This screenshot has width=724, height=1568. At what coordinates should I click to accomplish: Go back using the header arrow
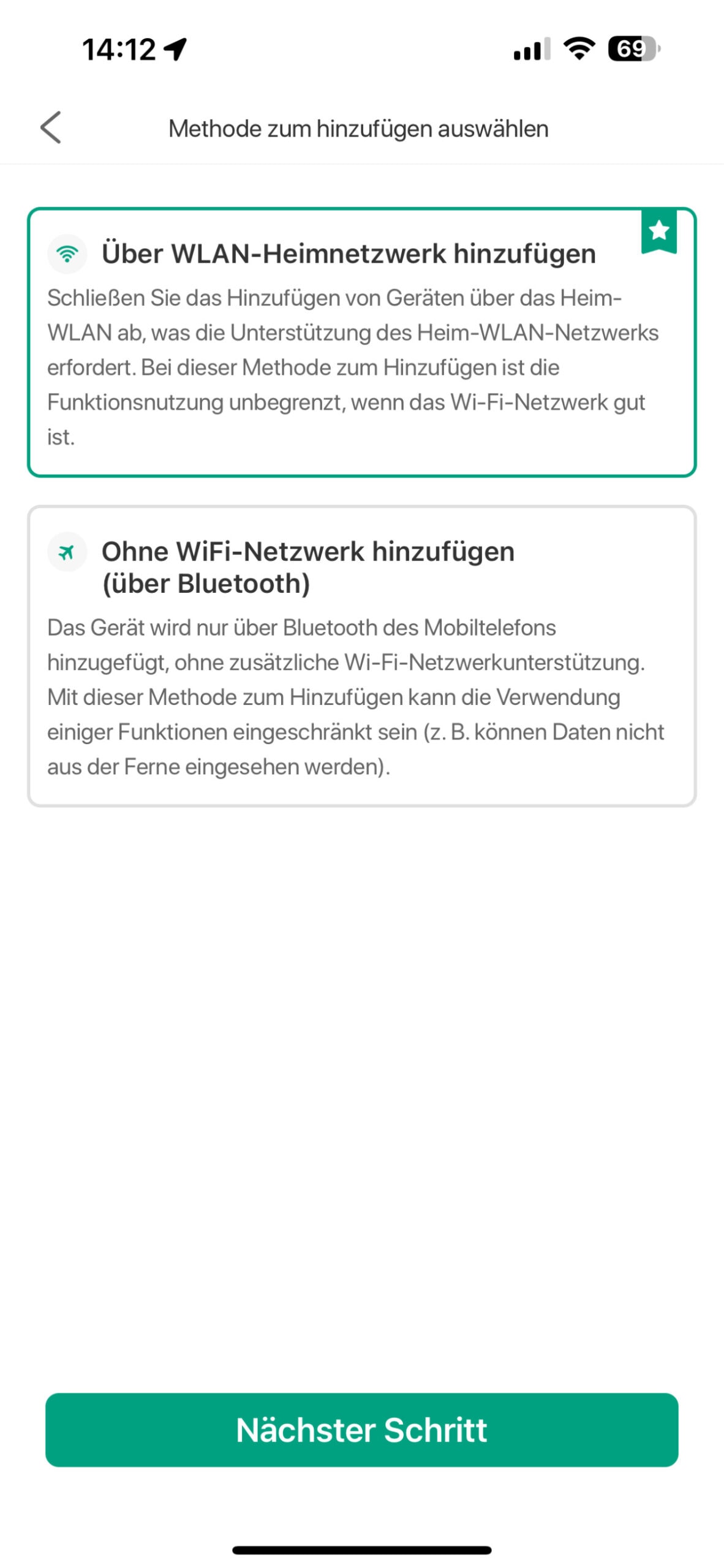point(51,127)
